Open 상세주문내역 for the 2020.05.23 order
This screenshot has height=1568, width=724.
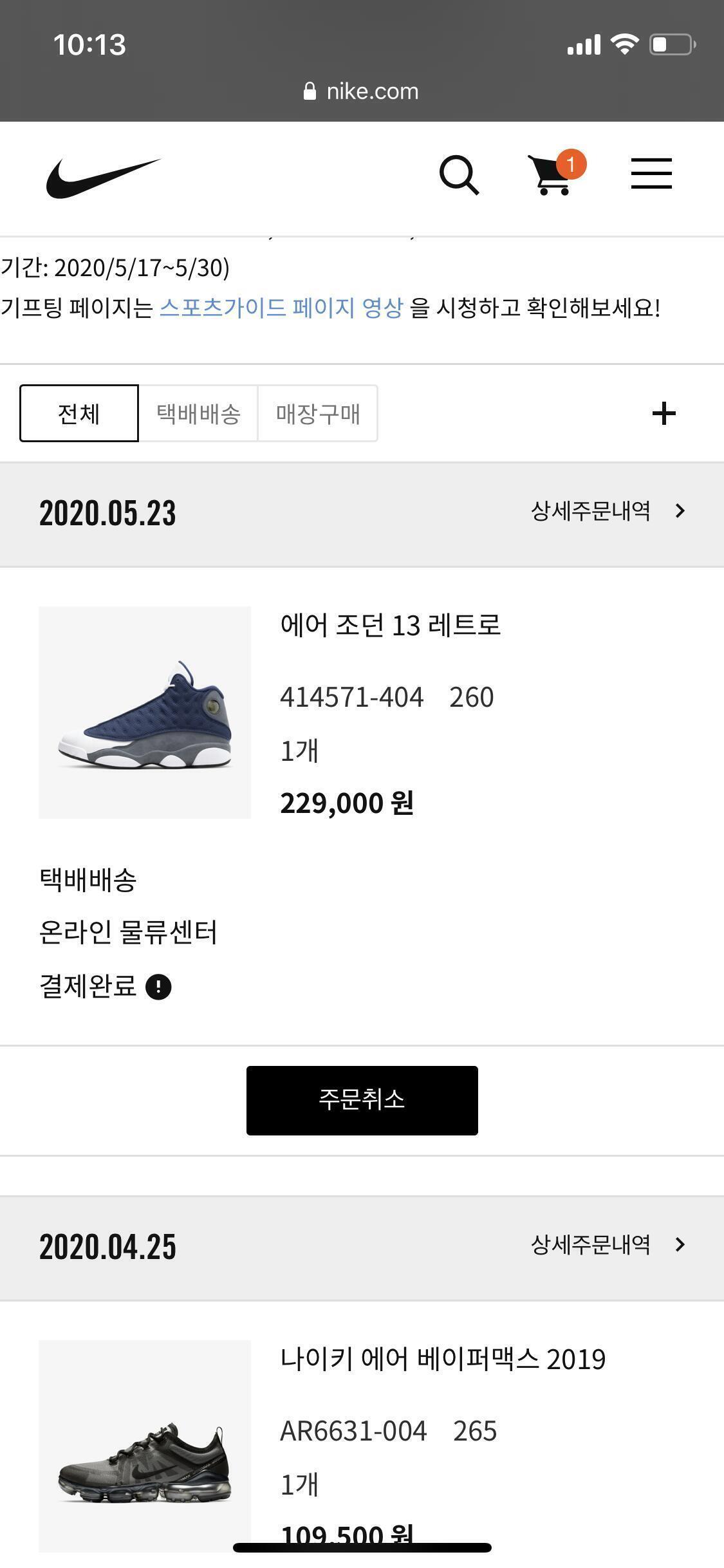[x=608, y=511]
